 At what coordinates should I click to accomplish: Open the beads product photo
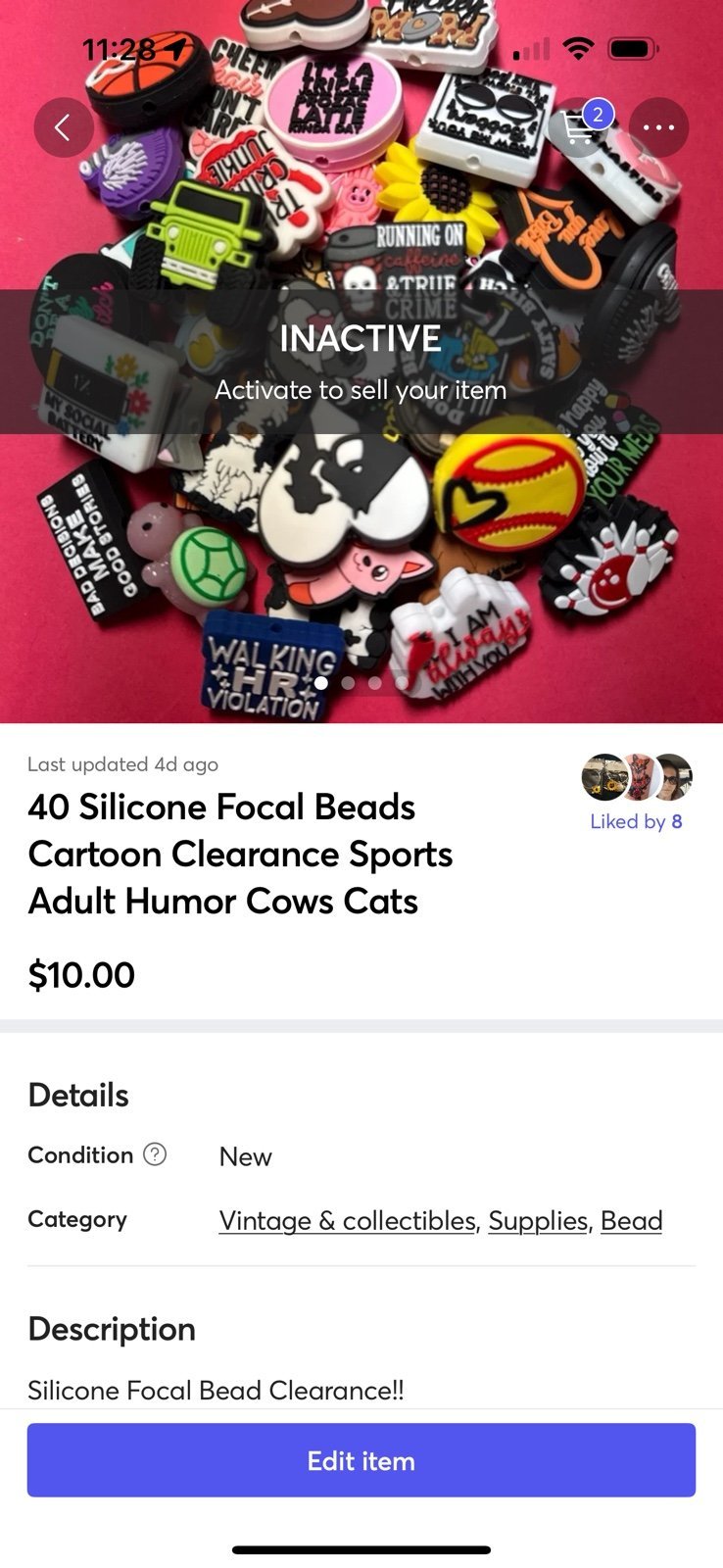[361, 362]
